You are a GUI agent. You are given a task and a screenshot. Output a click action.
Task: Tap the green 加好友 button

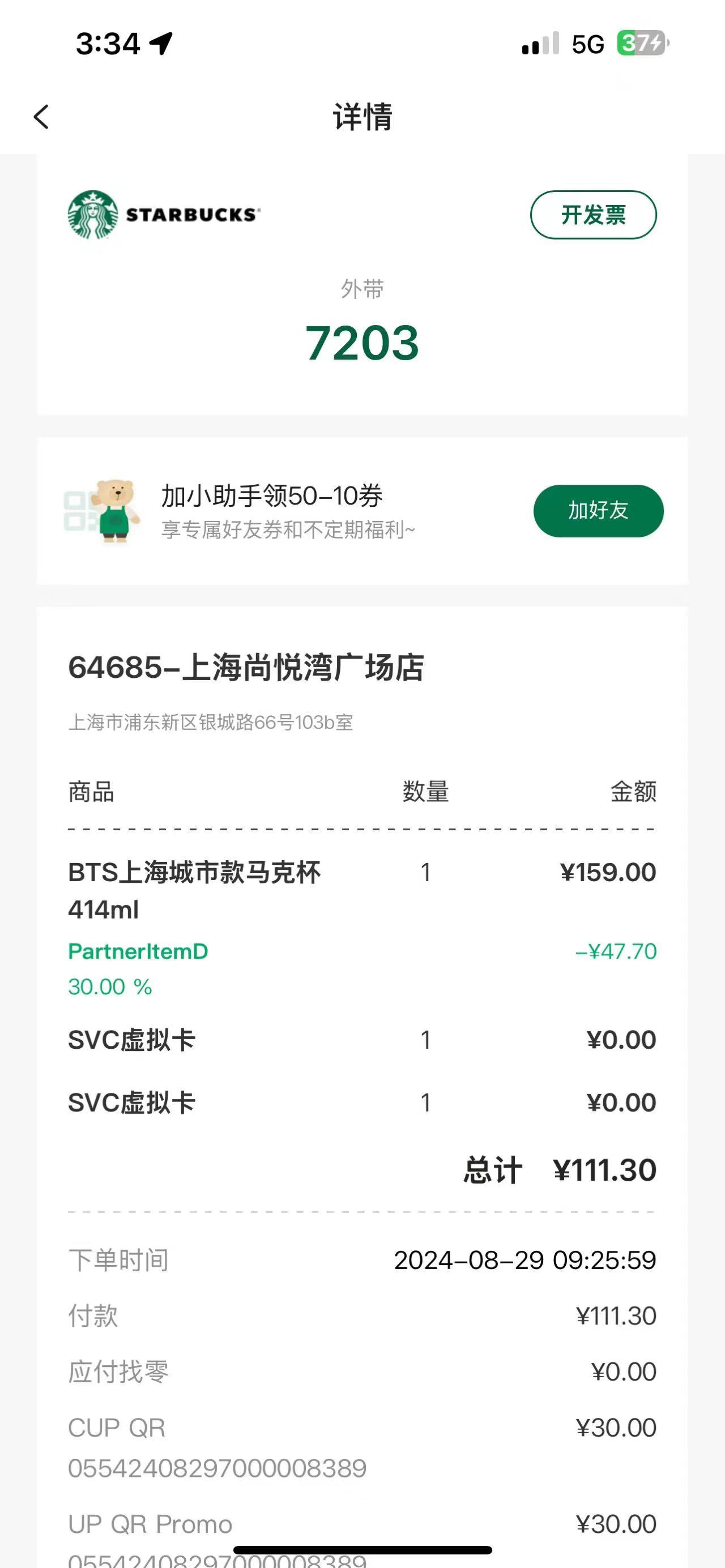598,511
